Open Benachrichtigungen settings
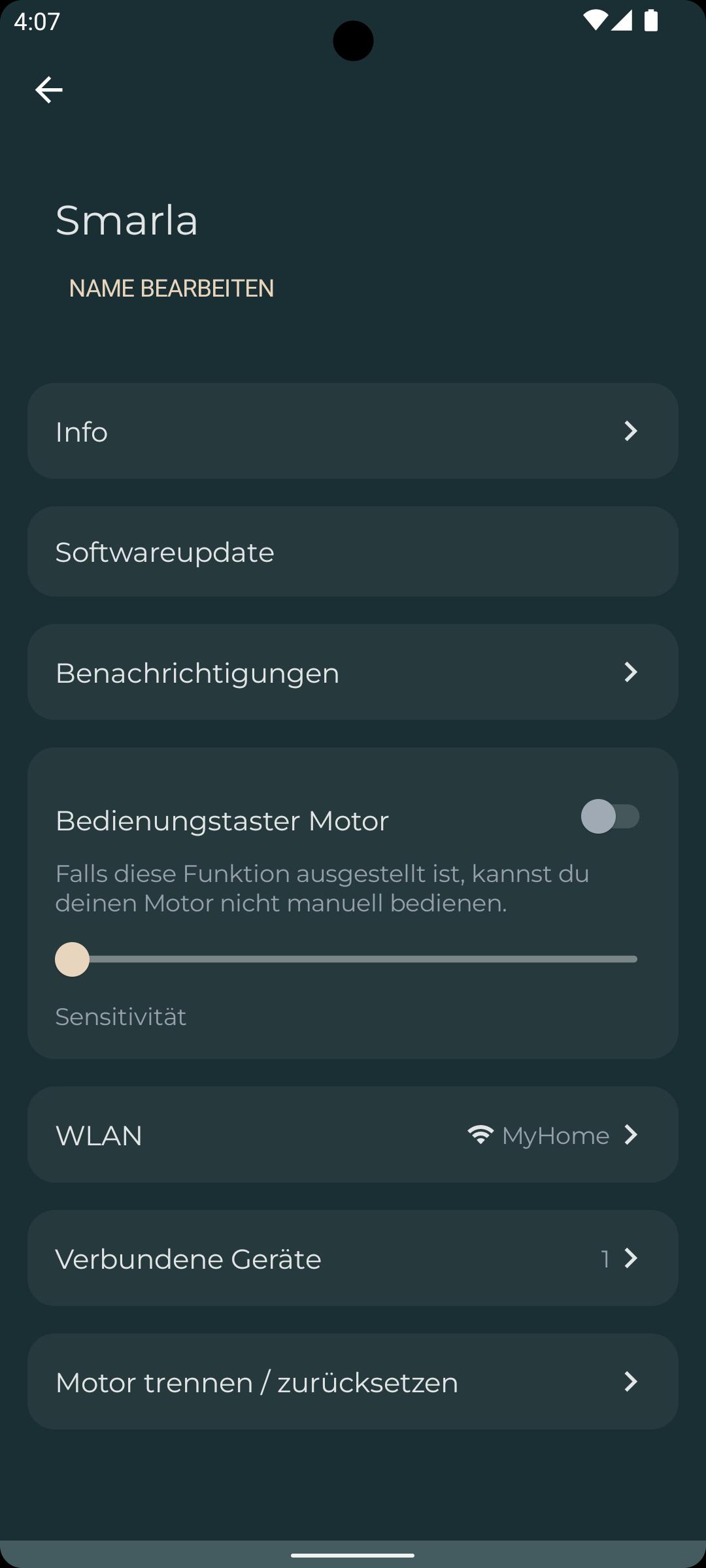Viewport: 706px width, 1568px height. [353, 672]
